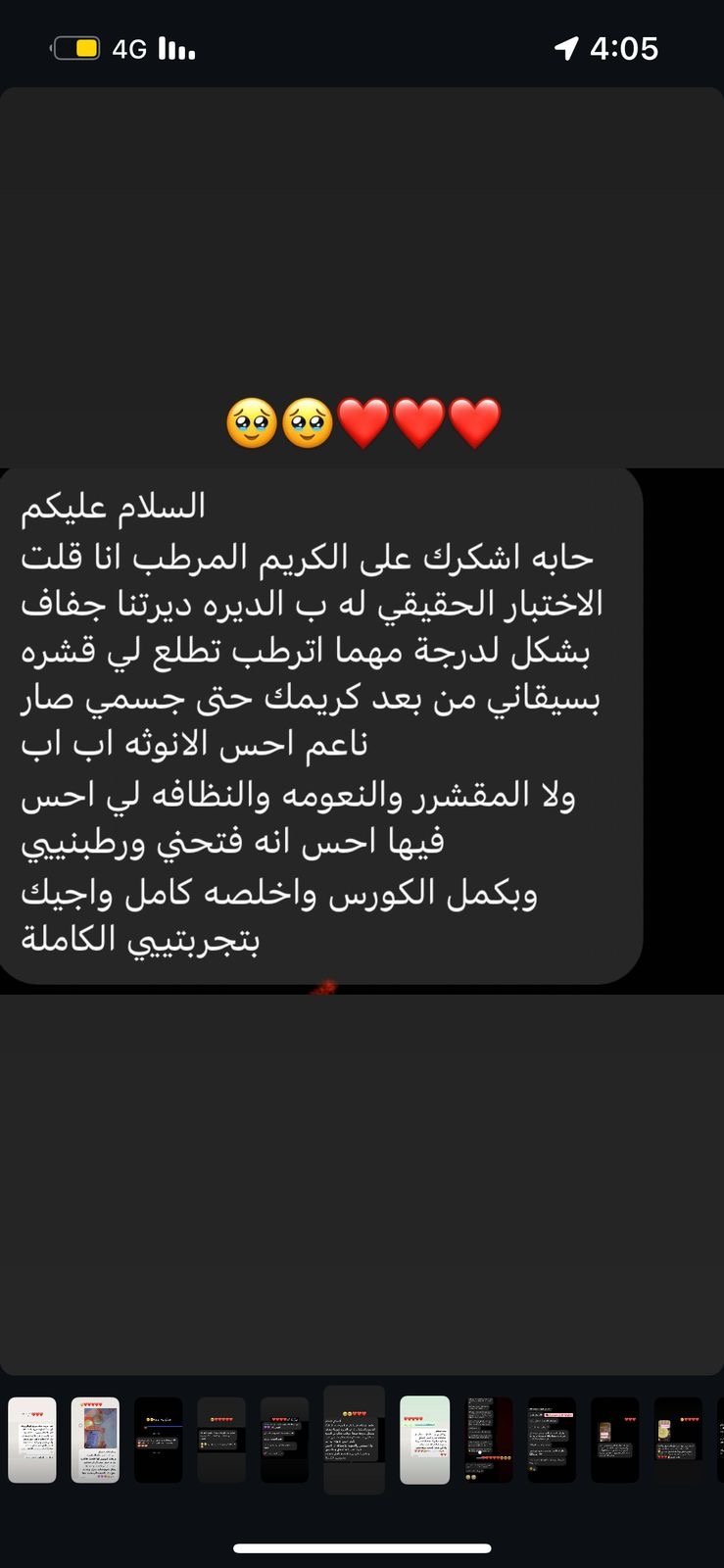Jump to the dark thumbnail with red edge
The height and width of the screenshot is (1568, 724).
[x=489, y=1440]
